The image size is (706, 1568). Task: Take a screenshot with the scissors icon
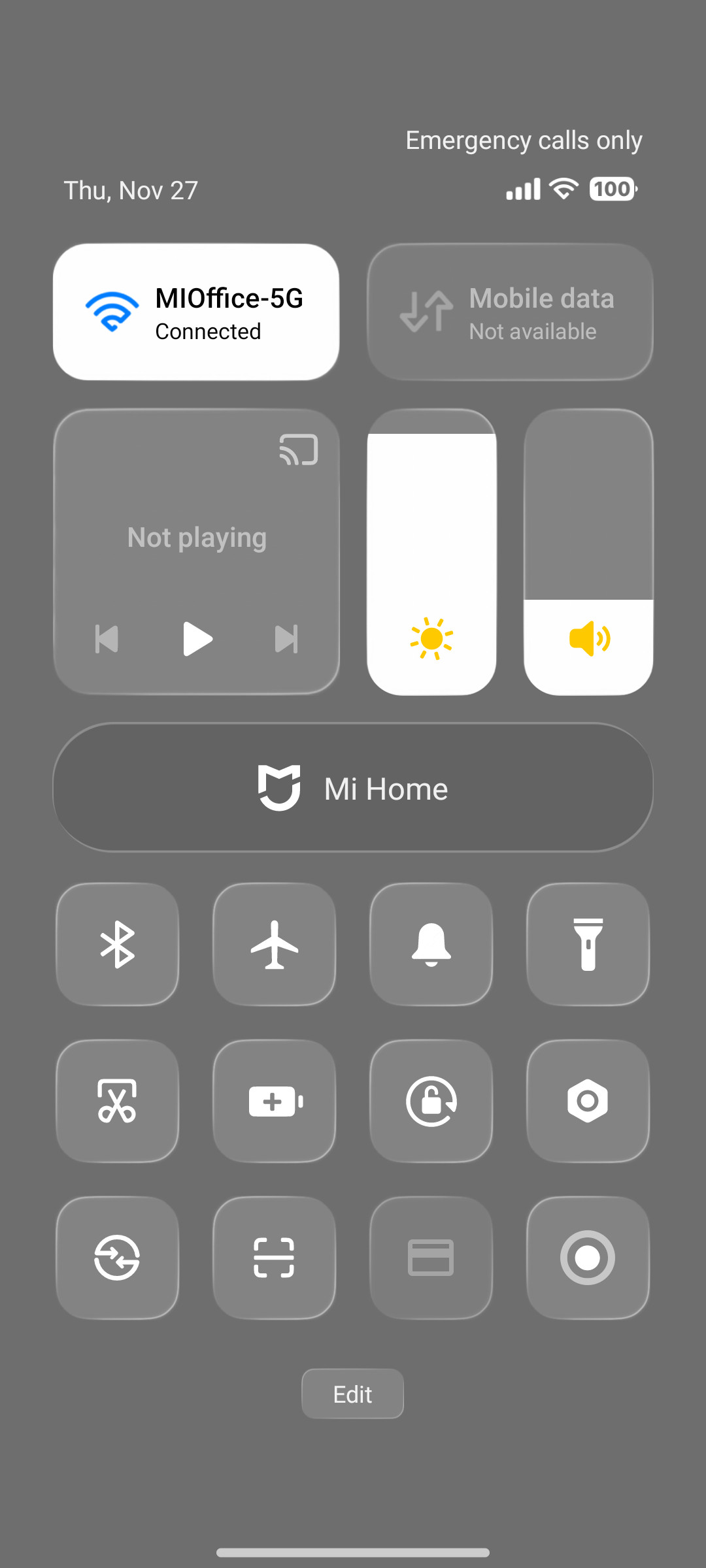pos(117,1101)
